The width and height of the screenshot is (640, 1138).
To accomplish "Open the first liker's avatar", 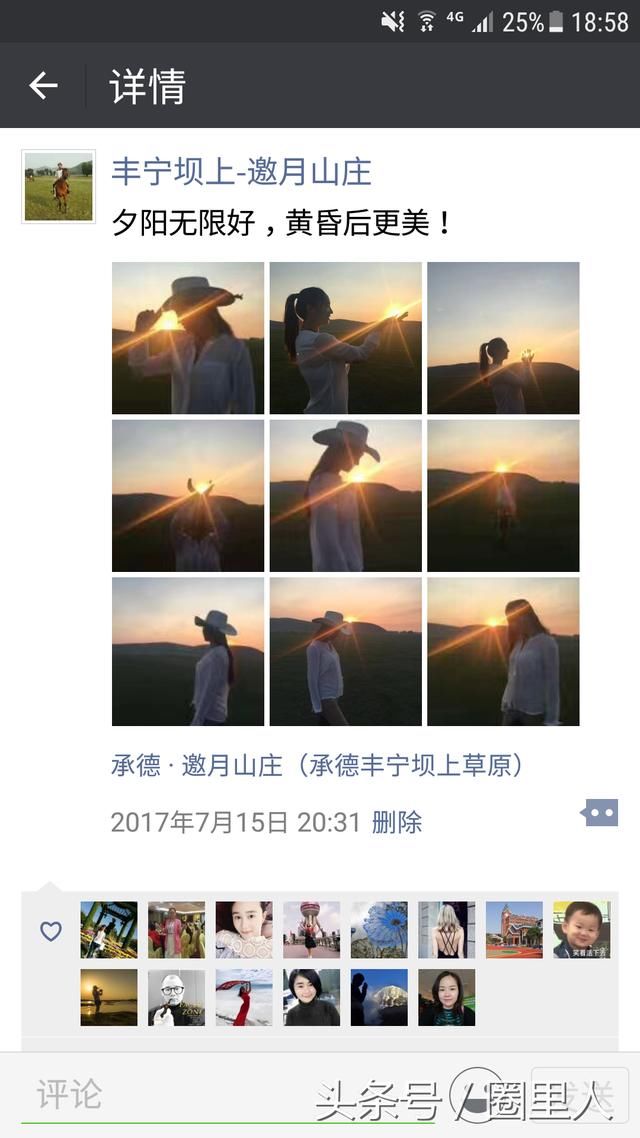I will [x=109, y=930].
